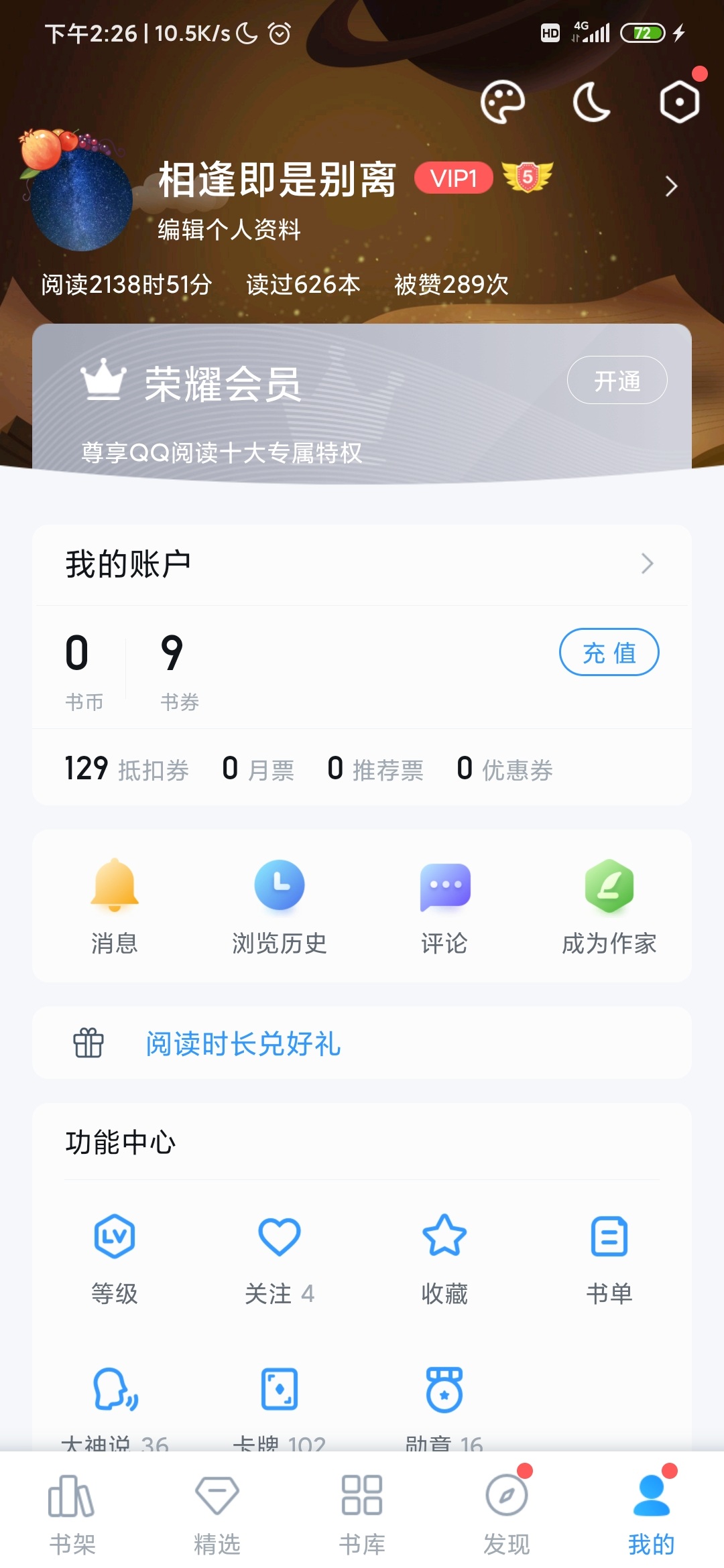View my 收藏 favorites

tap(444, 1258)
